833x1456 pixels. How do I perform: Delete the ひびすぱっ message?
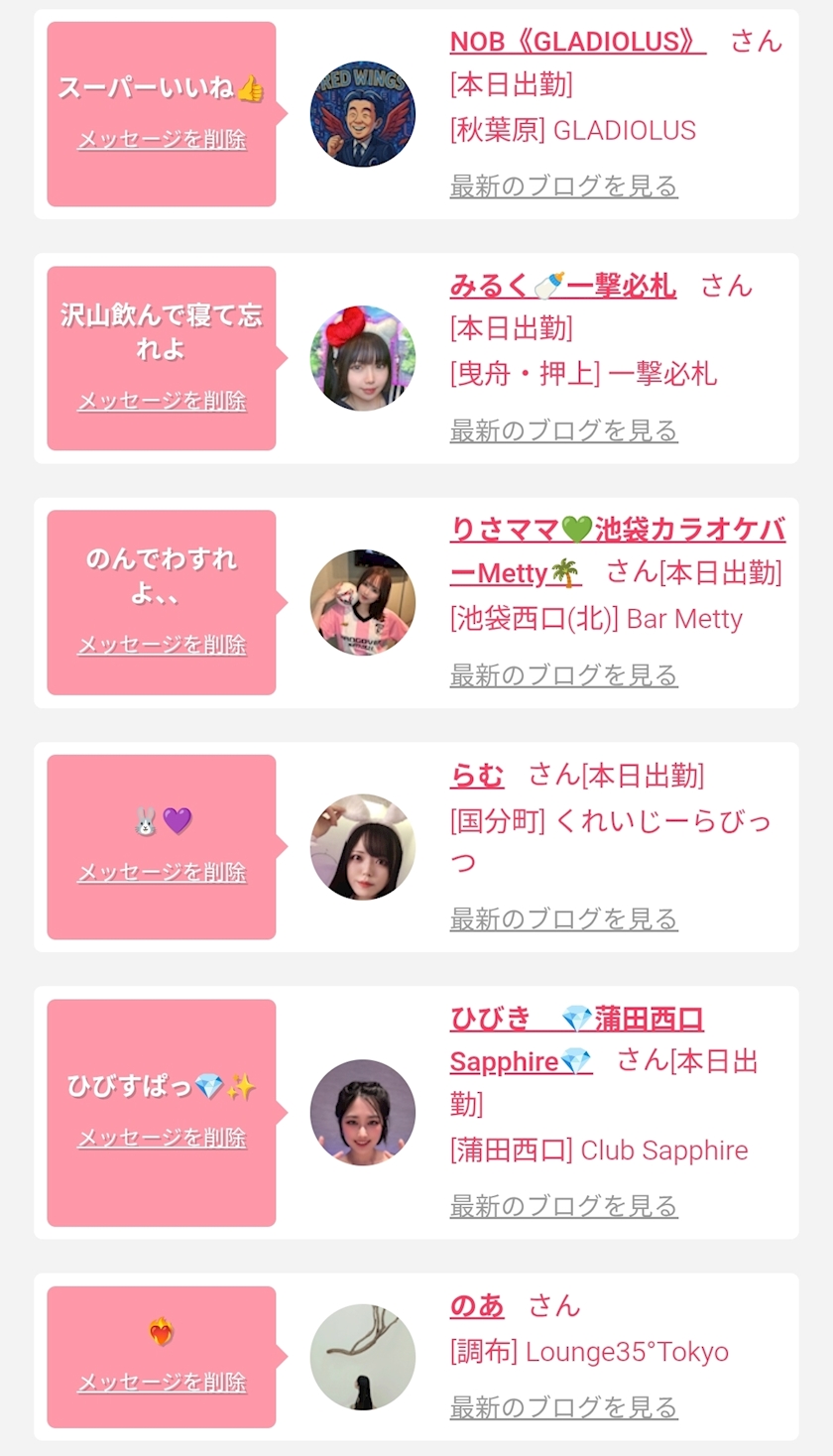(x=162, y=1138)
